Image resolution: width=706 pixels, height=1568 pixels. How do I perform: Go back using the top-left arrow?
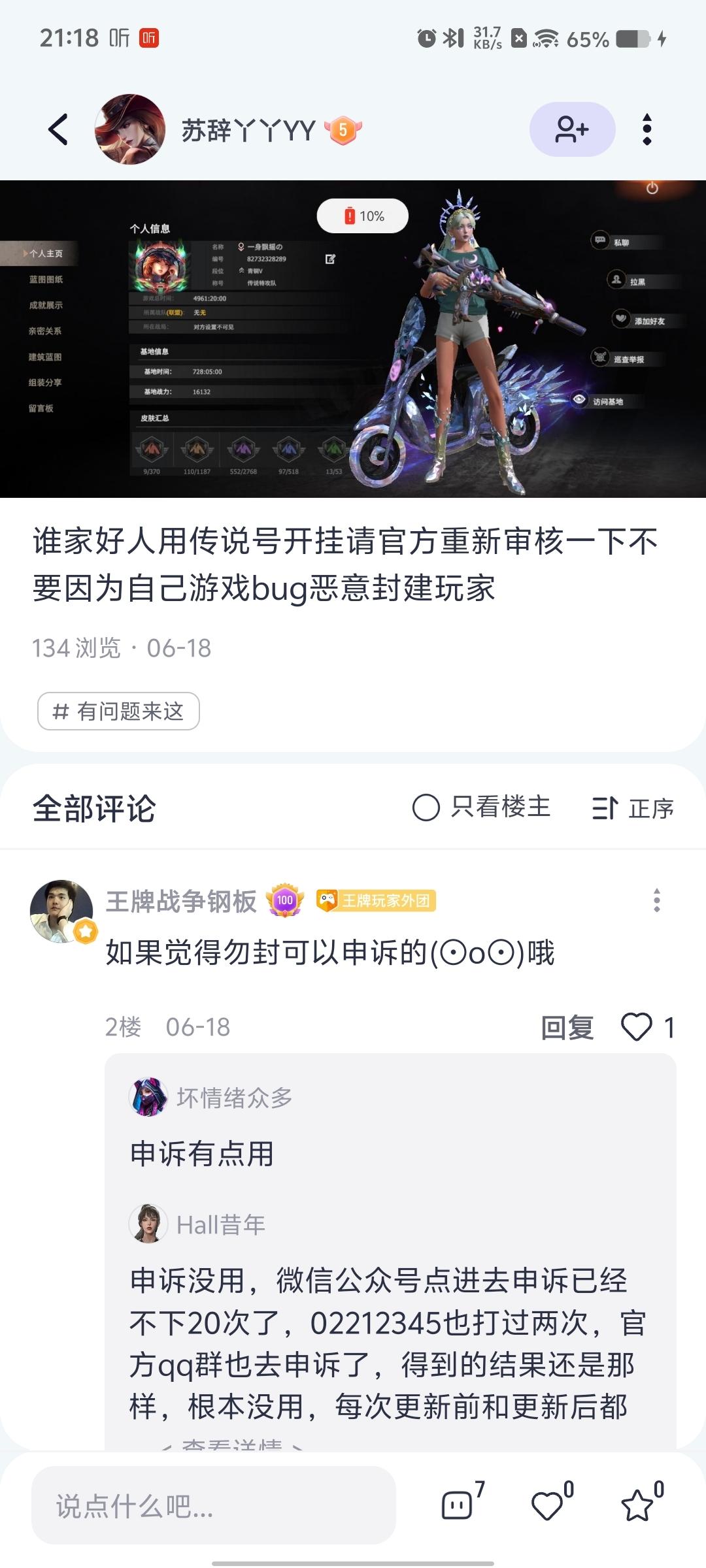(58, 129)
